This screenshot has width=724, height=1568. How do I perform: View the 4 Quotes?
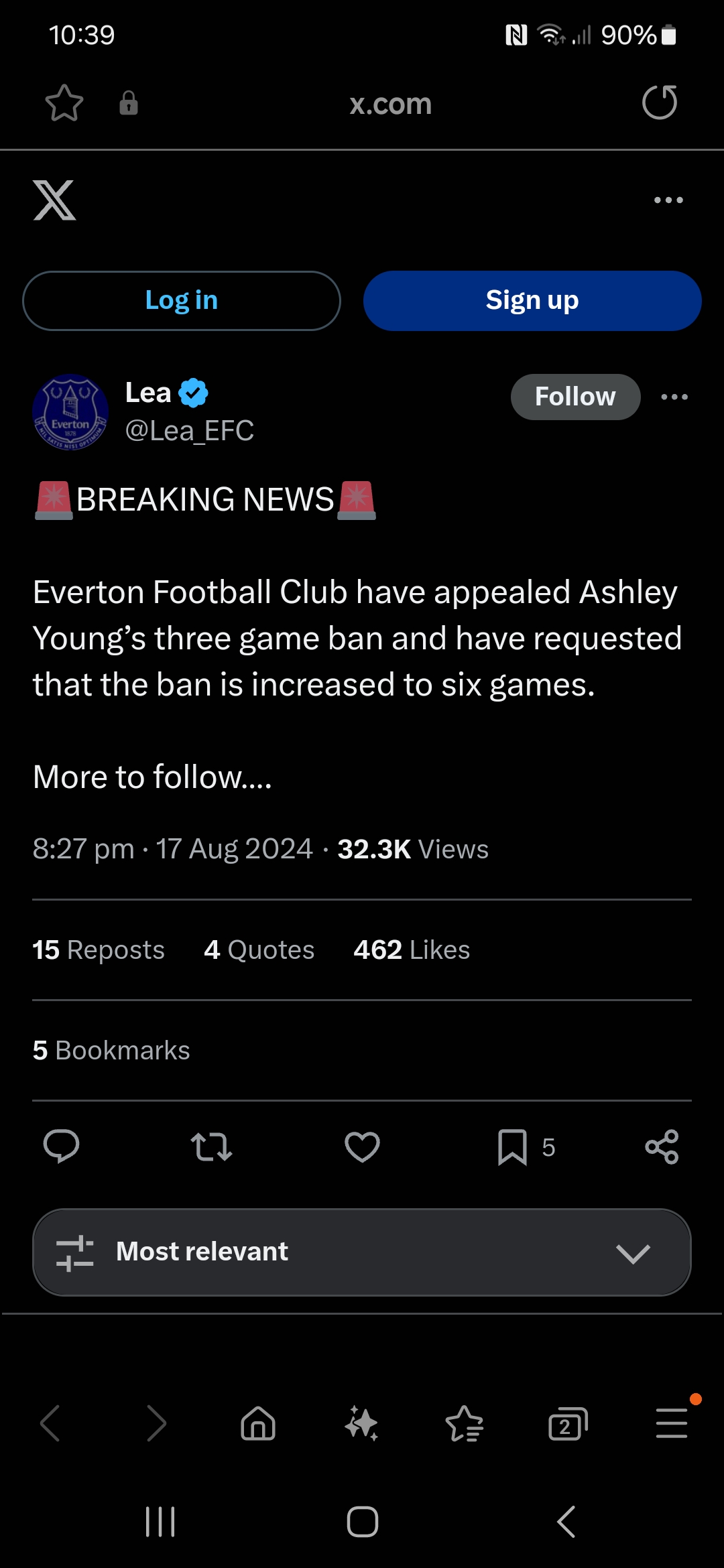(x=259, y=950)
